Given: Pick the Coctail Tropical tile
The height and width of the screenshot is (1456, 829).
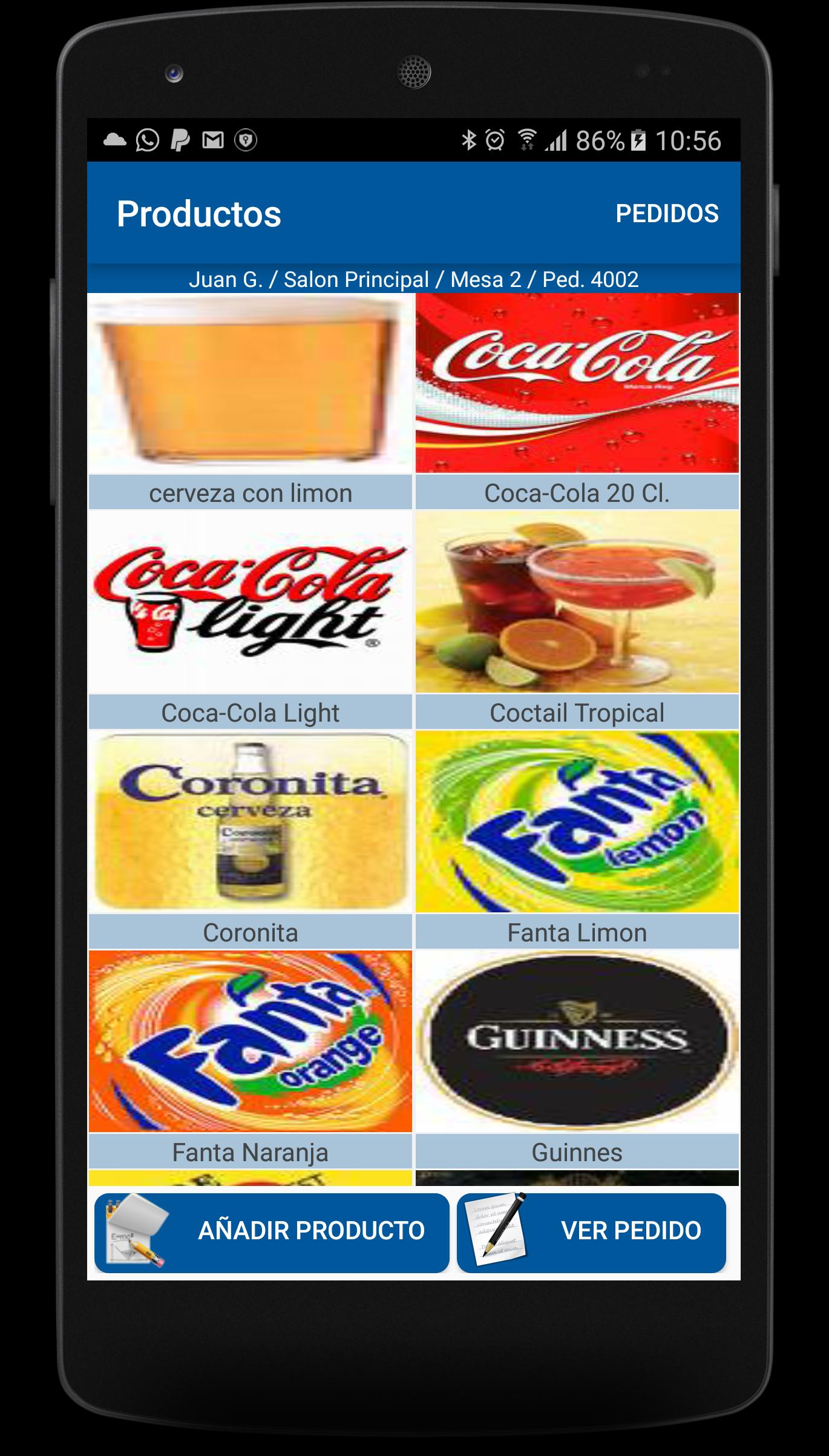Looking at the screenshot, I should pos(577,620).
